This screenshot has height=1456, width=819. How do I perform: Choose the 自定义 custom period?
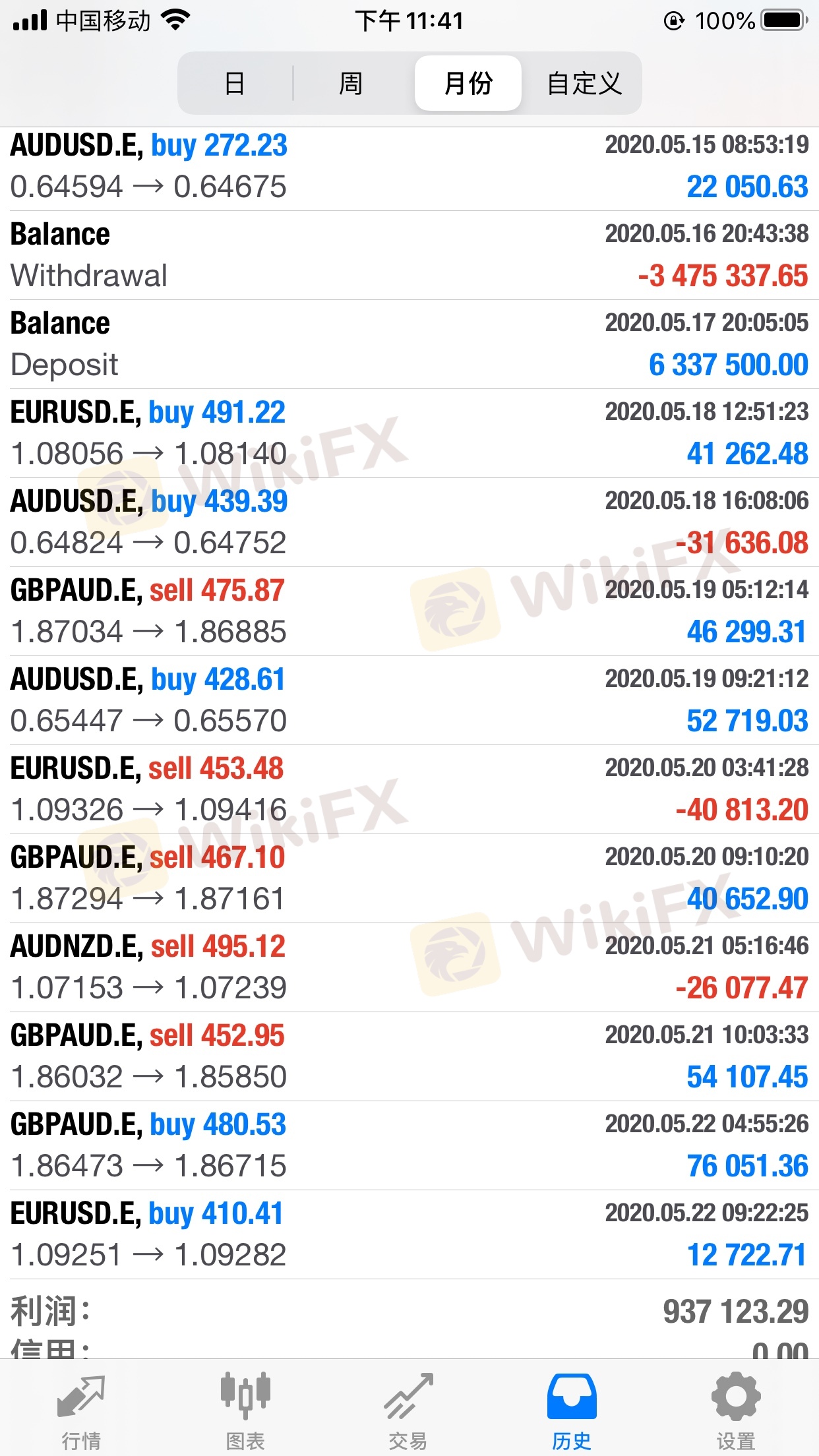pyautogui.click(x=584, y=84)
